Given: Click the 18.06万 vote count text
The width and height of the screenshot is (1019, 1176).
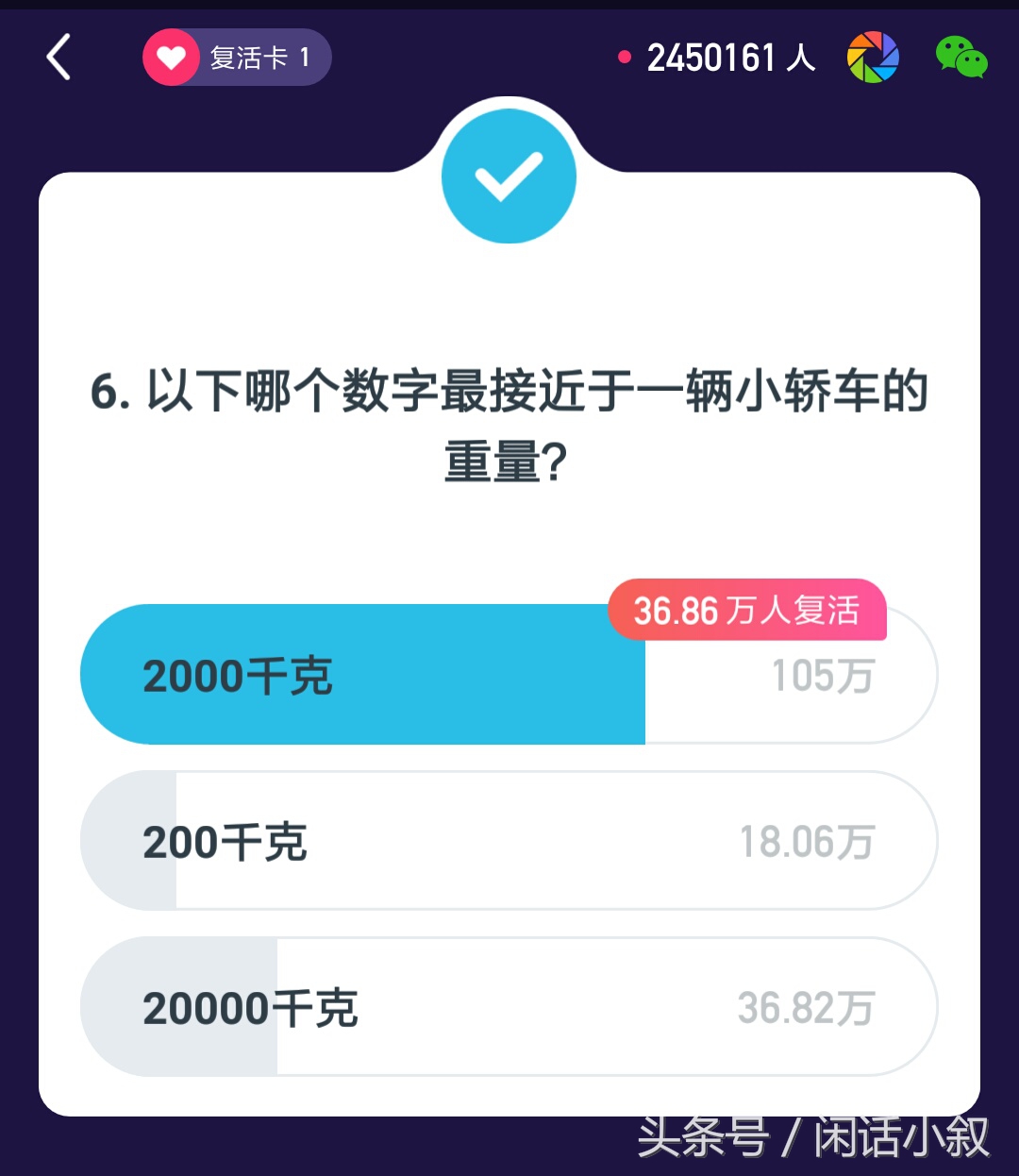Looking at the screenshot, I should coord(808,842).
